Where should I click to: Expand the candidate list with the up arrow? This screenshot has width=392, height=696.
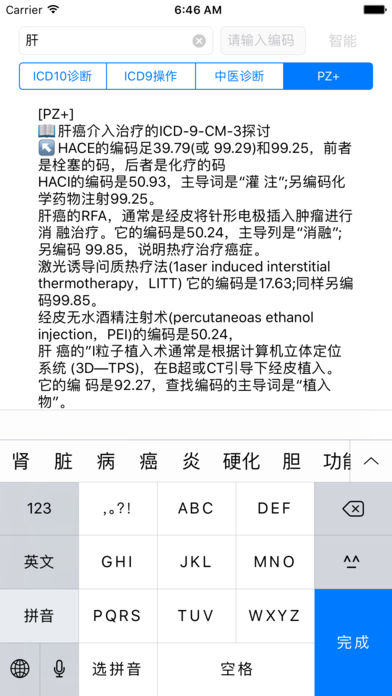tap(371, 461)
